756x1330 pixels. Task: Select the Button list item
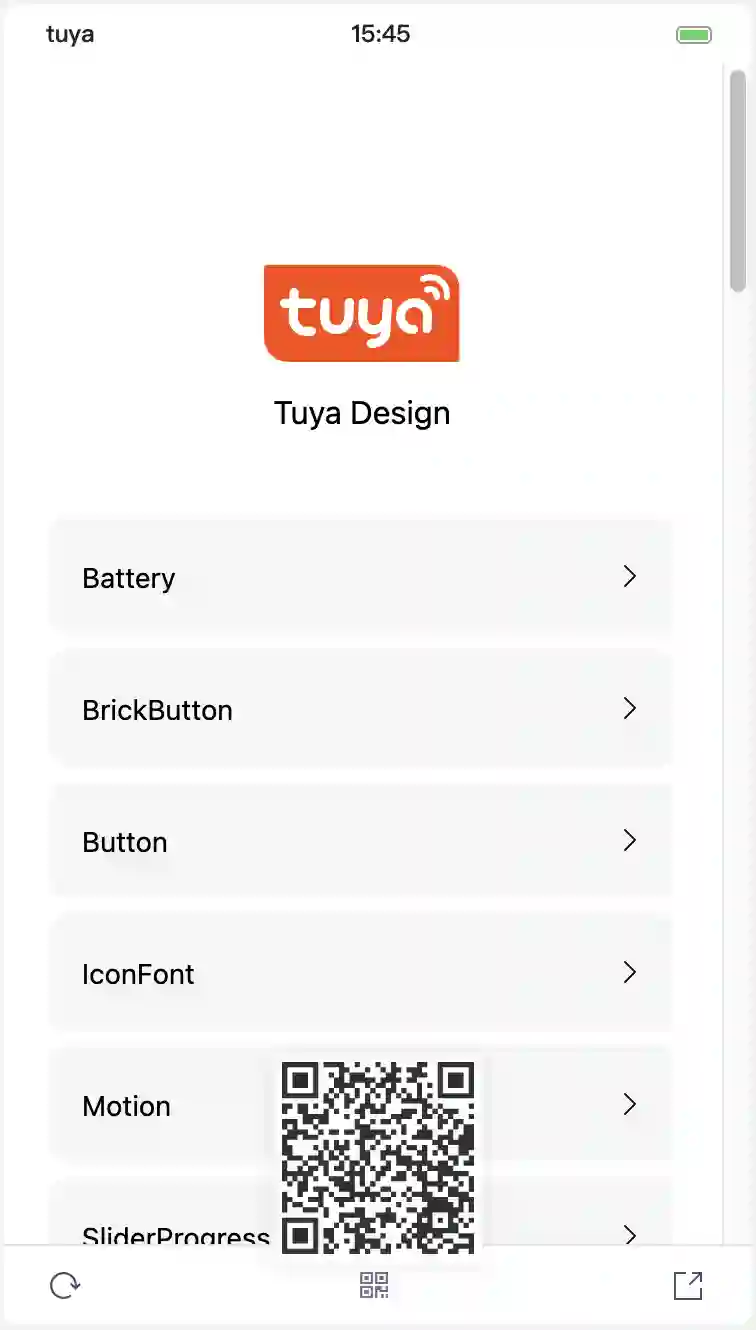(x=361, y=841)
